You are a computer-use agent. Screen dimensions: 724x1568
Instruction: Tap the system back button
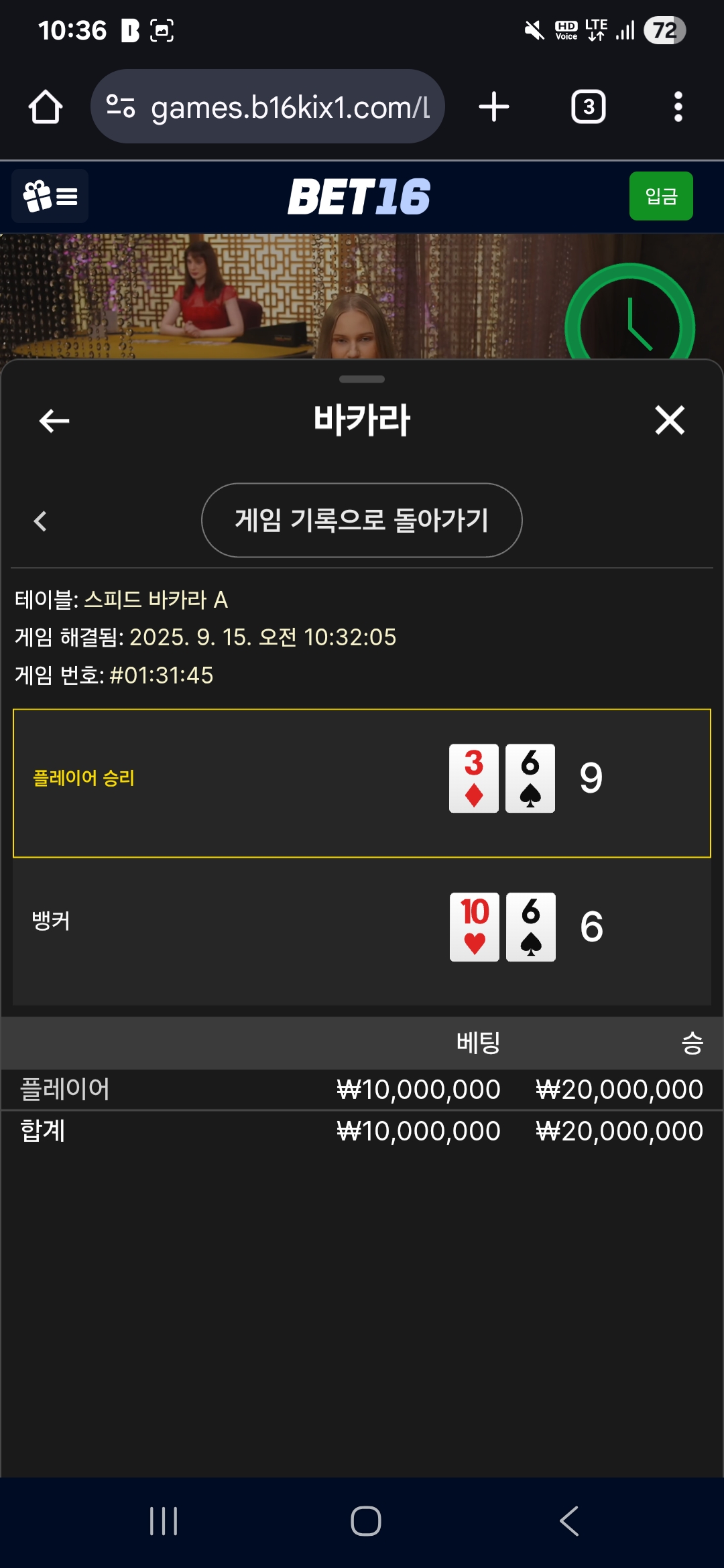click(x=568, y=1520)
